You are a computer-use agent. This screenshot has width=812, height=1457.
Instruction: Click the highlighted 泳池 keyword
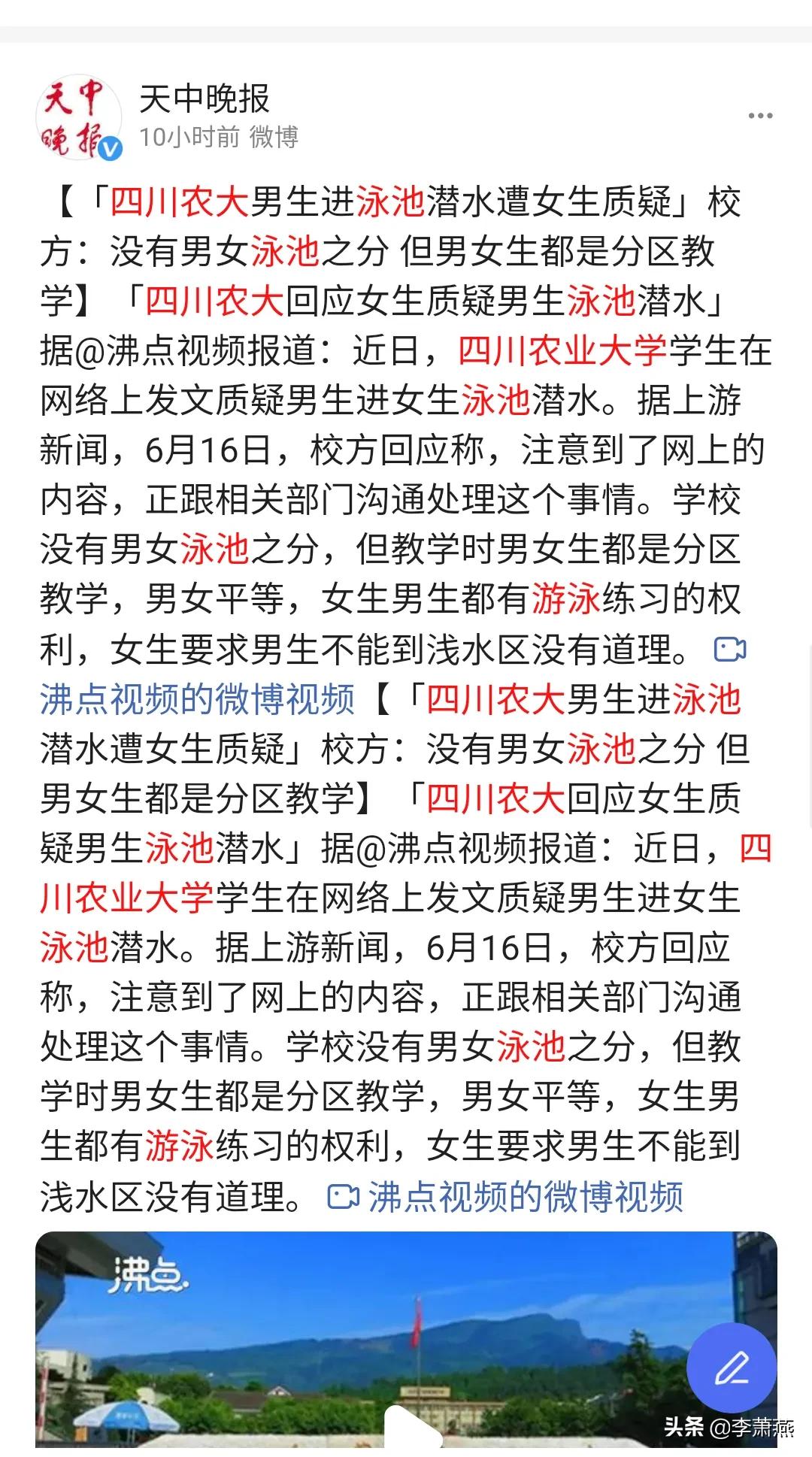pos(391,201)
